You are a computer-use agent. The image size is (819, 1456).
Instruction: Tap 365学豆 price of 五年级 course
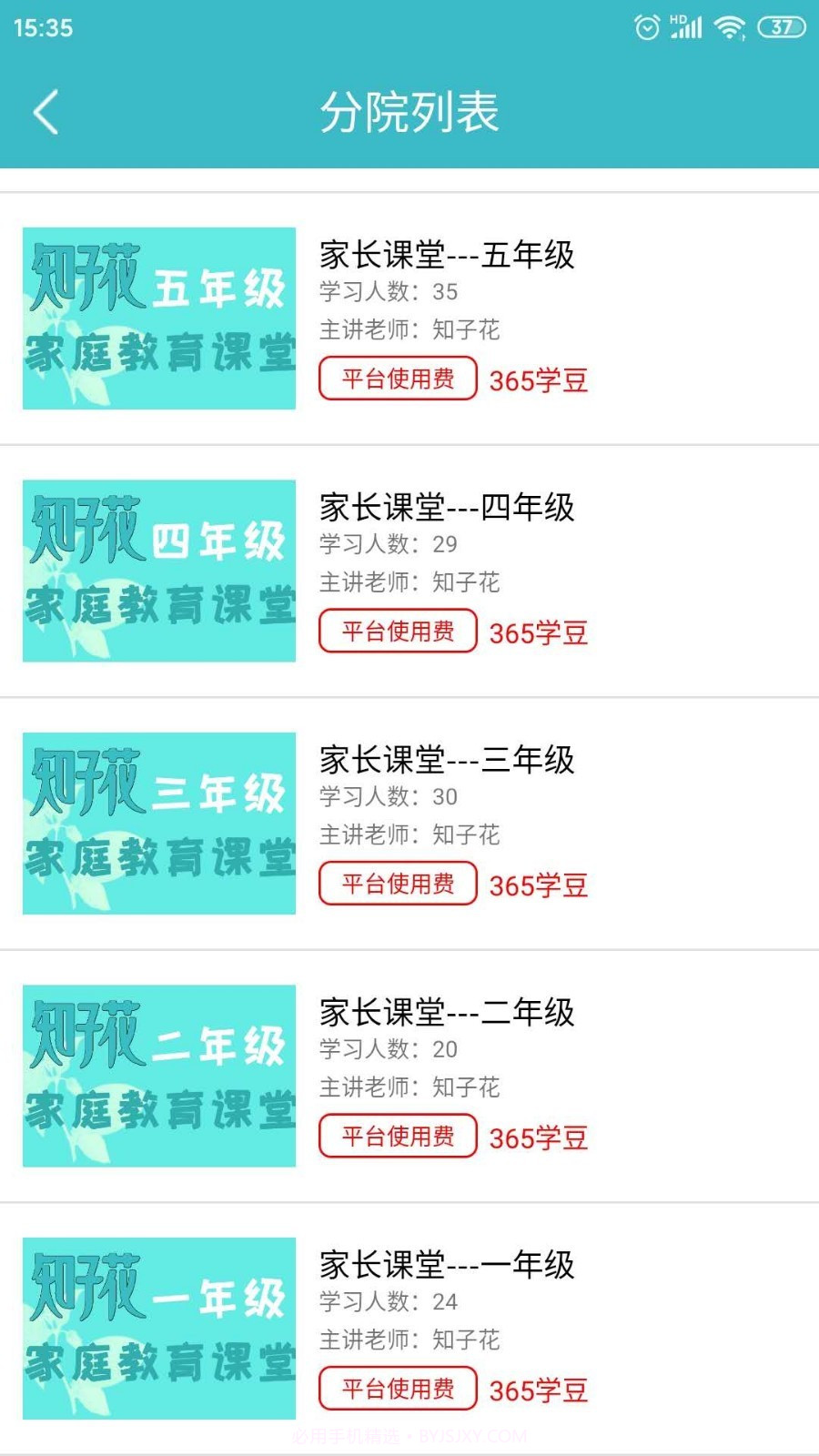(x=538, y=379)
